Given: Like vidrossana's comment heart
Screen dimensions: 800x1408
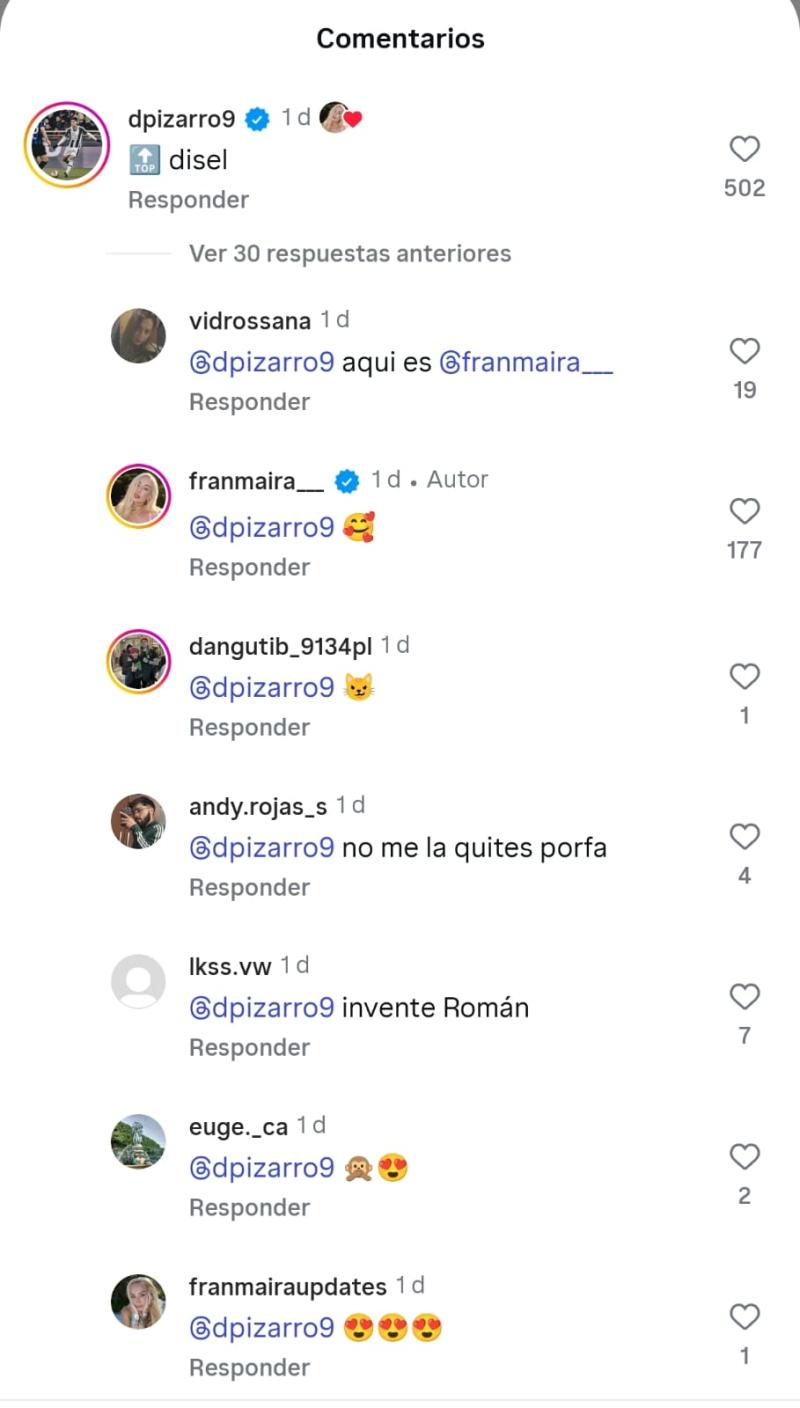Looking at the screenshot, I should click(744, 351).
